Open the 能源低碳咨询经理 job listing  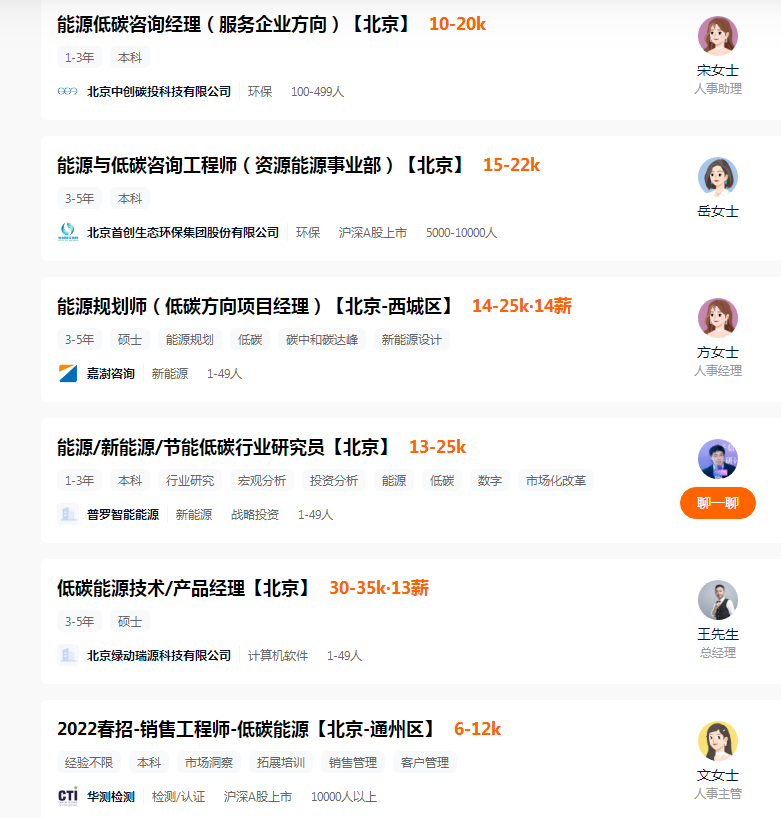tap(234, 24)
